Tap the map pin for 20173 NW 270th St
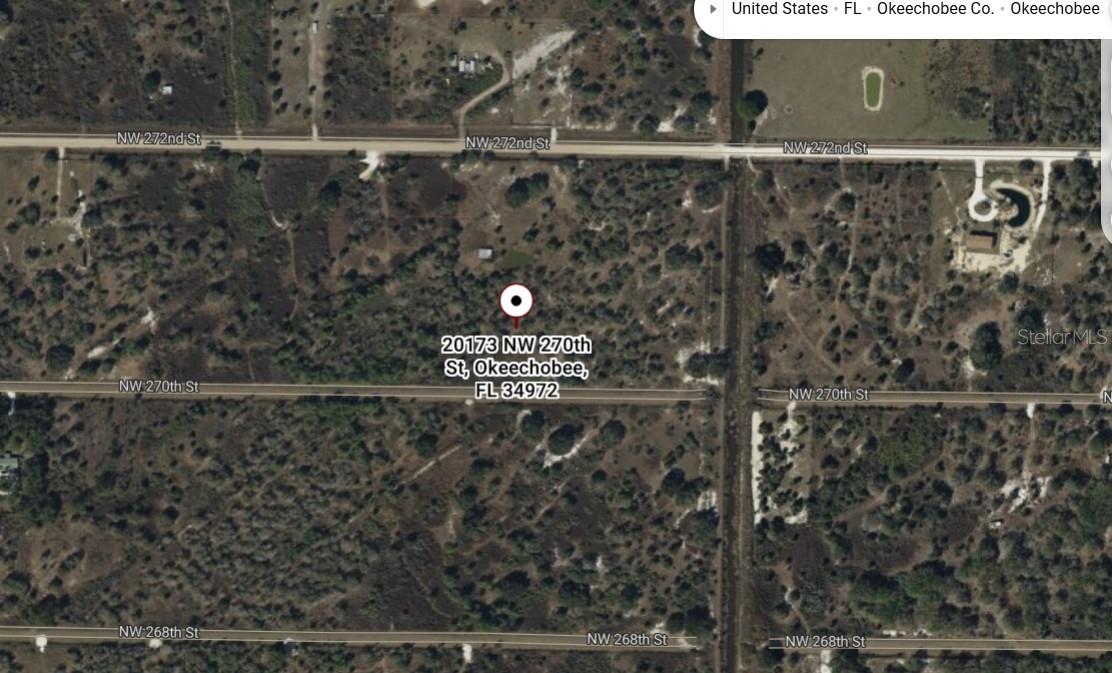The height and width of the screenshot is (673, 1112). tap(516, 301)
